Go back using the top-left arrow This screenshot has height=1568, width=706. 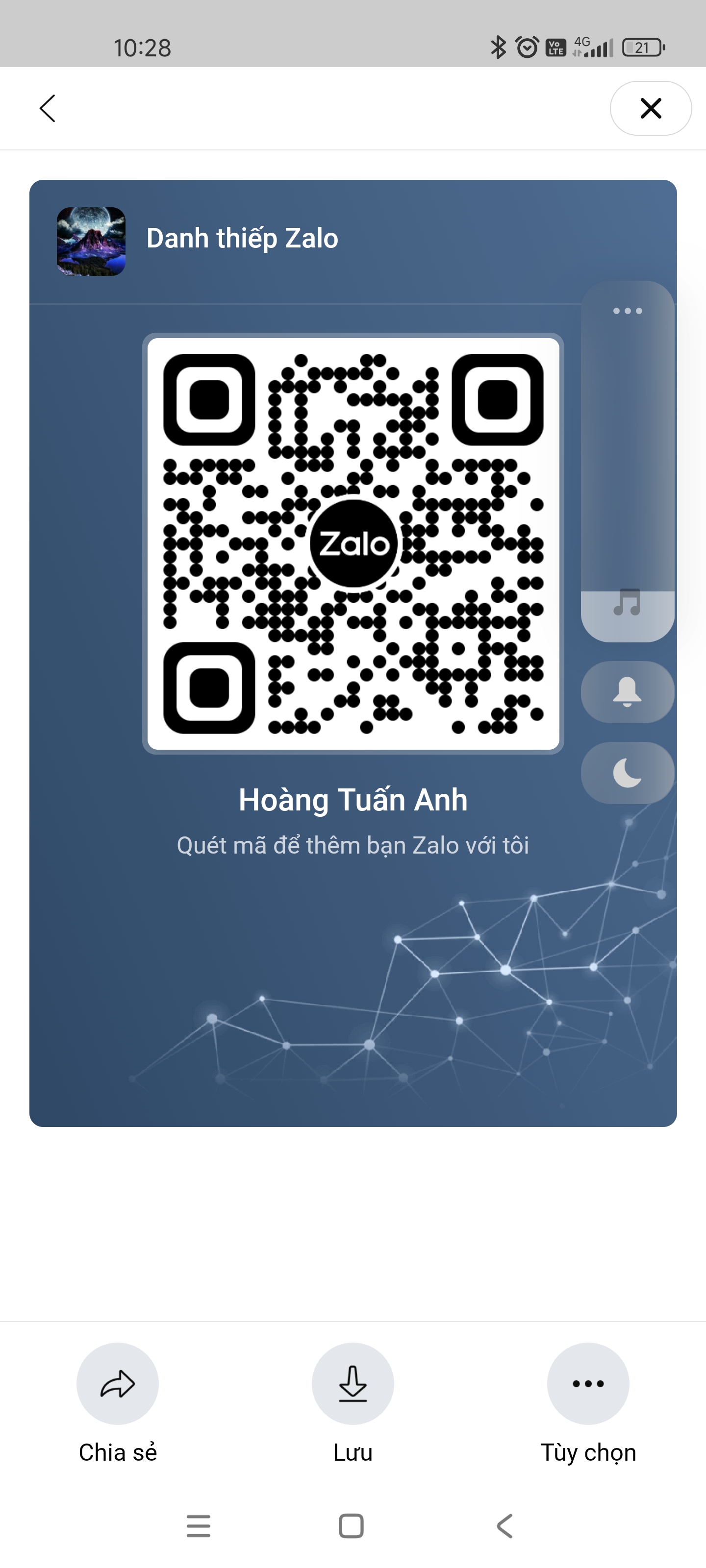[x=48, y=108]
